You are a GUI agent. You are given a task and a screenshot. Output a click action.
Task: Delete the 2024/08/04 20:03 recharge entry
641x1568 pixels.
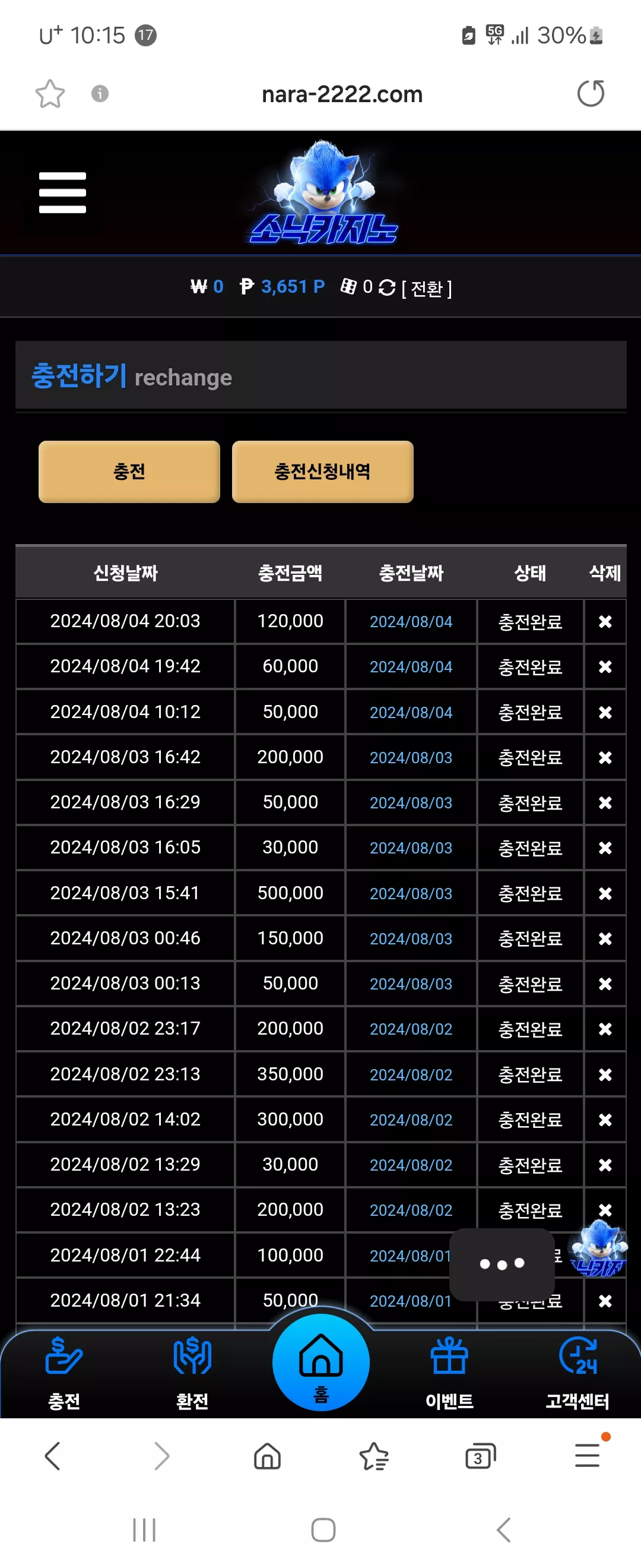click(x=605, y=621)
